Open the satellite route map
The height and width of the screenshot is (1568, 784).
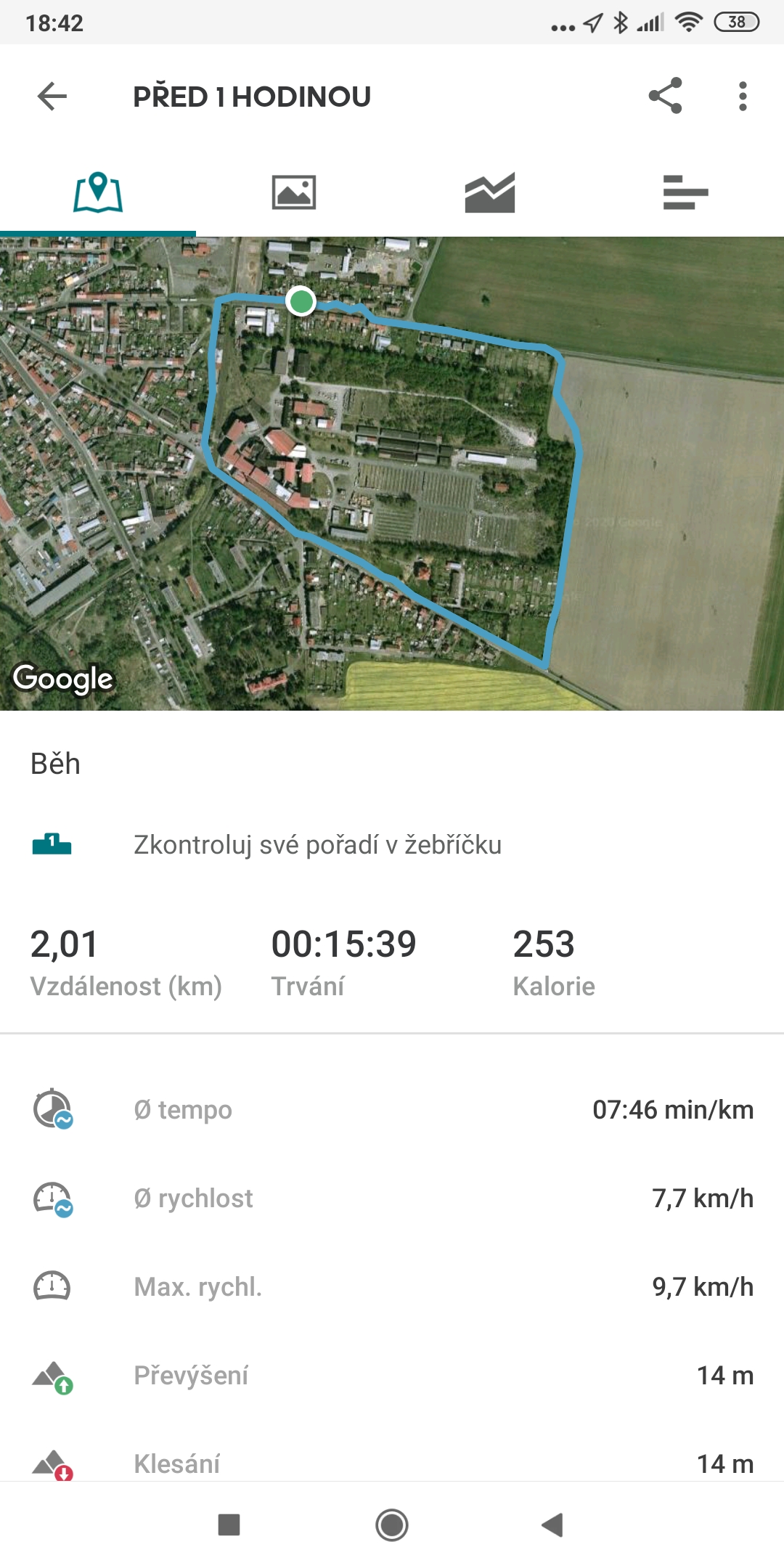[392, 473]
